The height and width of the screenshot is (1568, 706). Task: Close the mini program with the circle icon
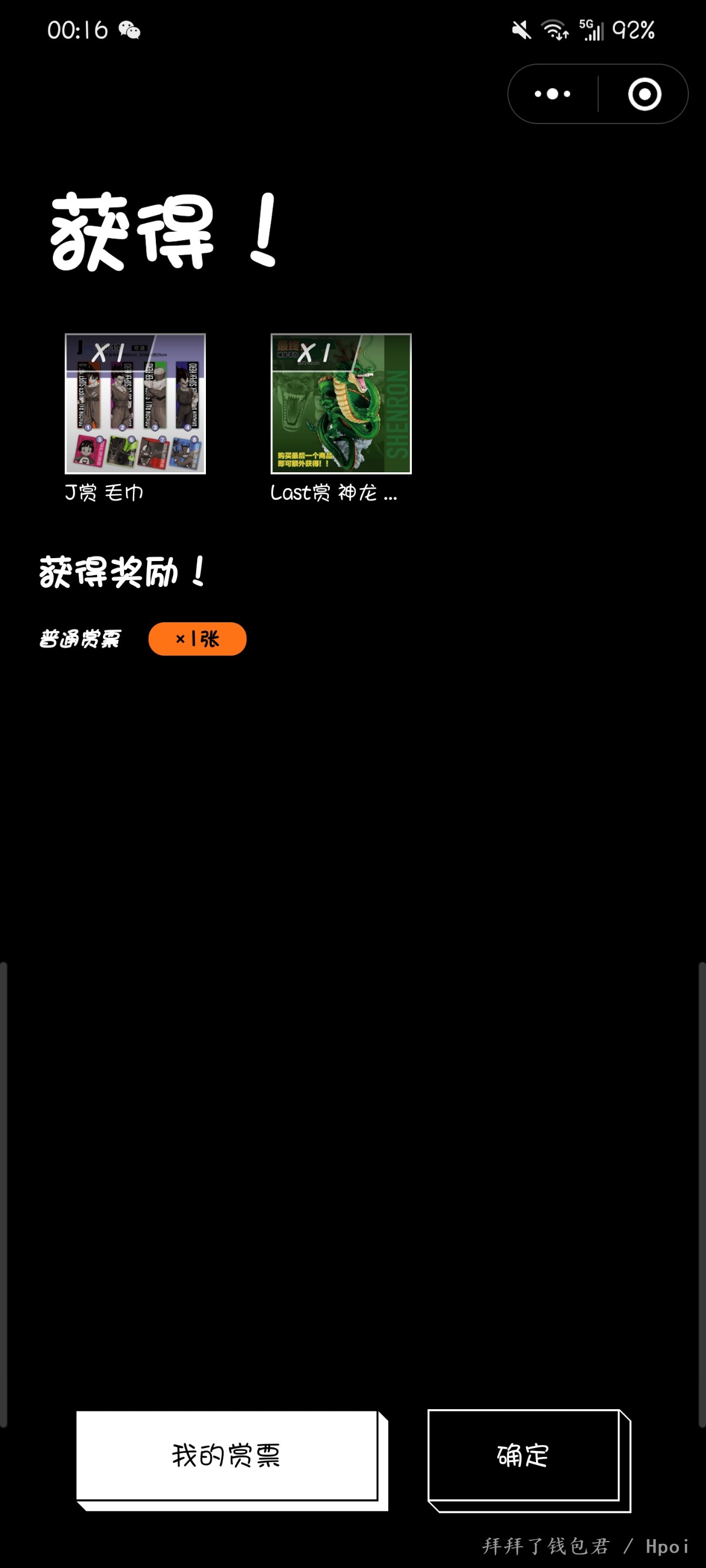click(644, 94)
